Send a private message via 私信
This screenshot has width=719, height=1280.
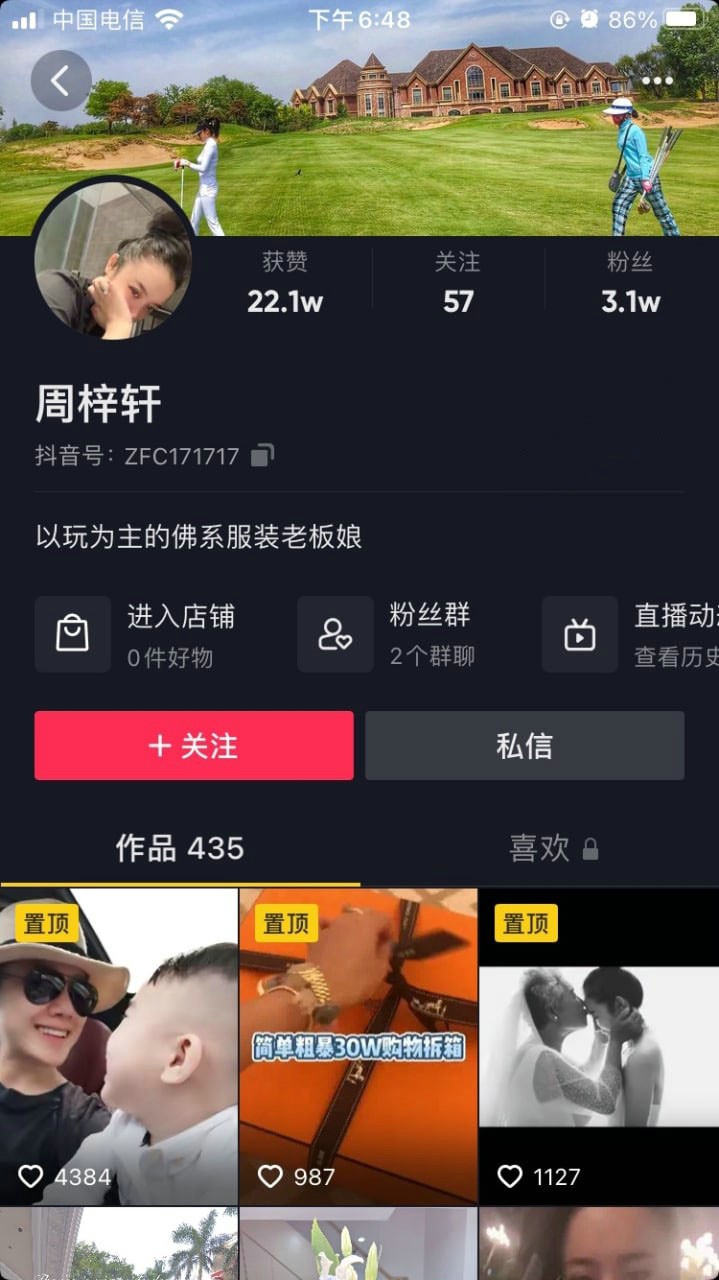(x=524, y=746)
